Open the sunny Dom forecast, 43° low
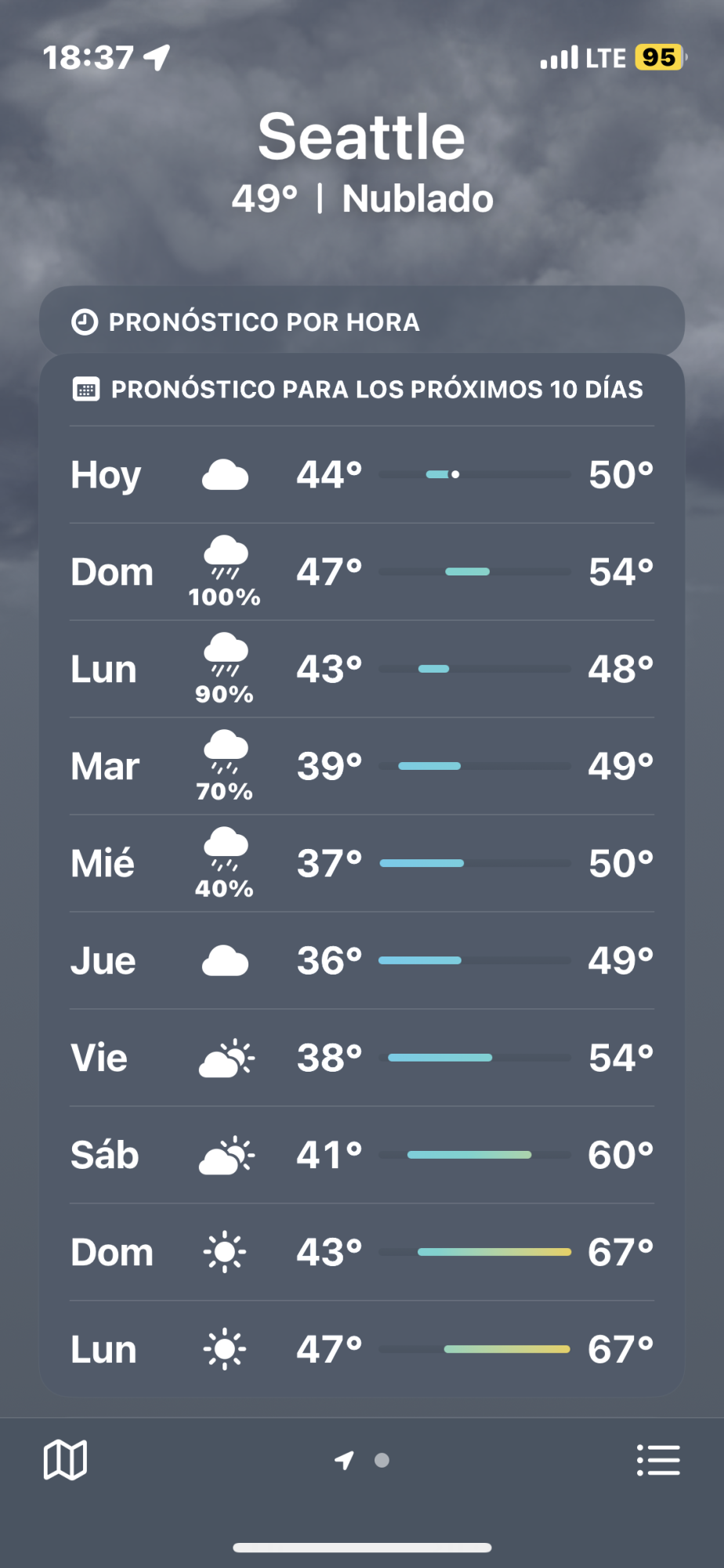The width and height of the screenshot is (724, 1568). coord(362,1253)
